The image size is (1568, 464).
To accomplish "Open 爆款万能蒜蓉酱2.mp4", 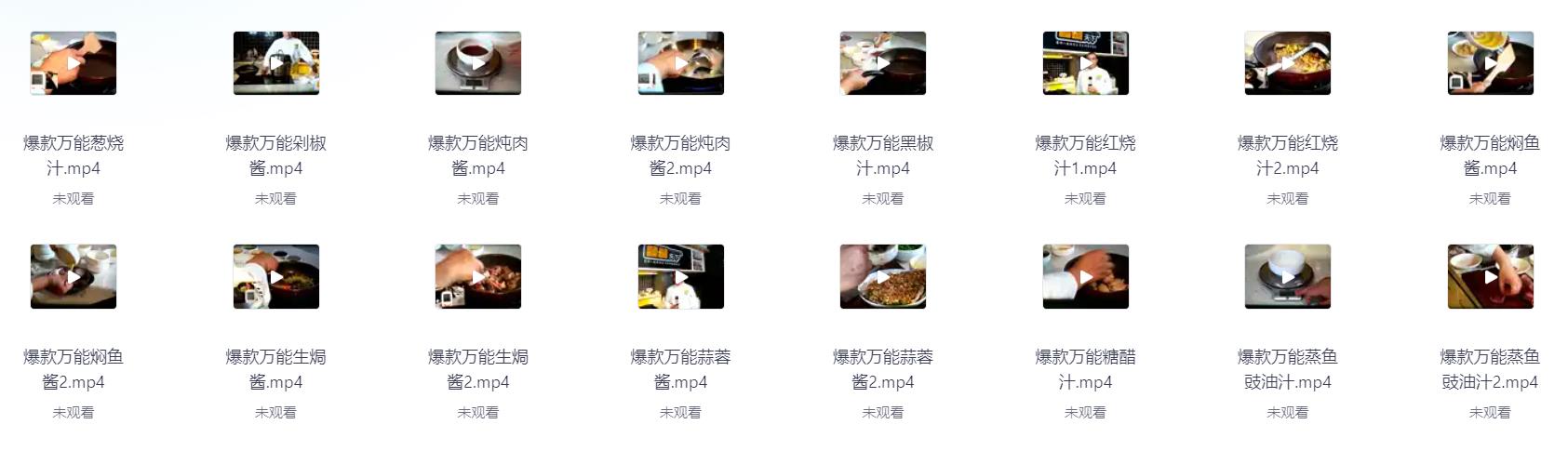I will click(883, 277).
